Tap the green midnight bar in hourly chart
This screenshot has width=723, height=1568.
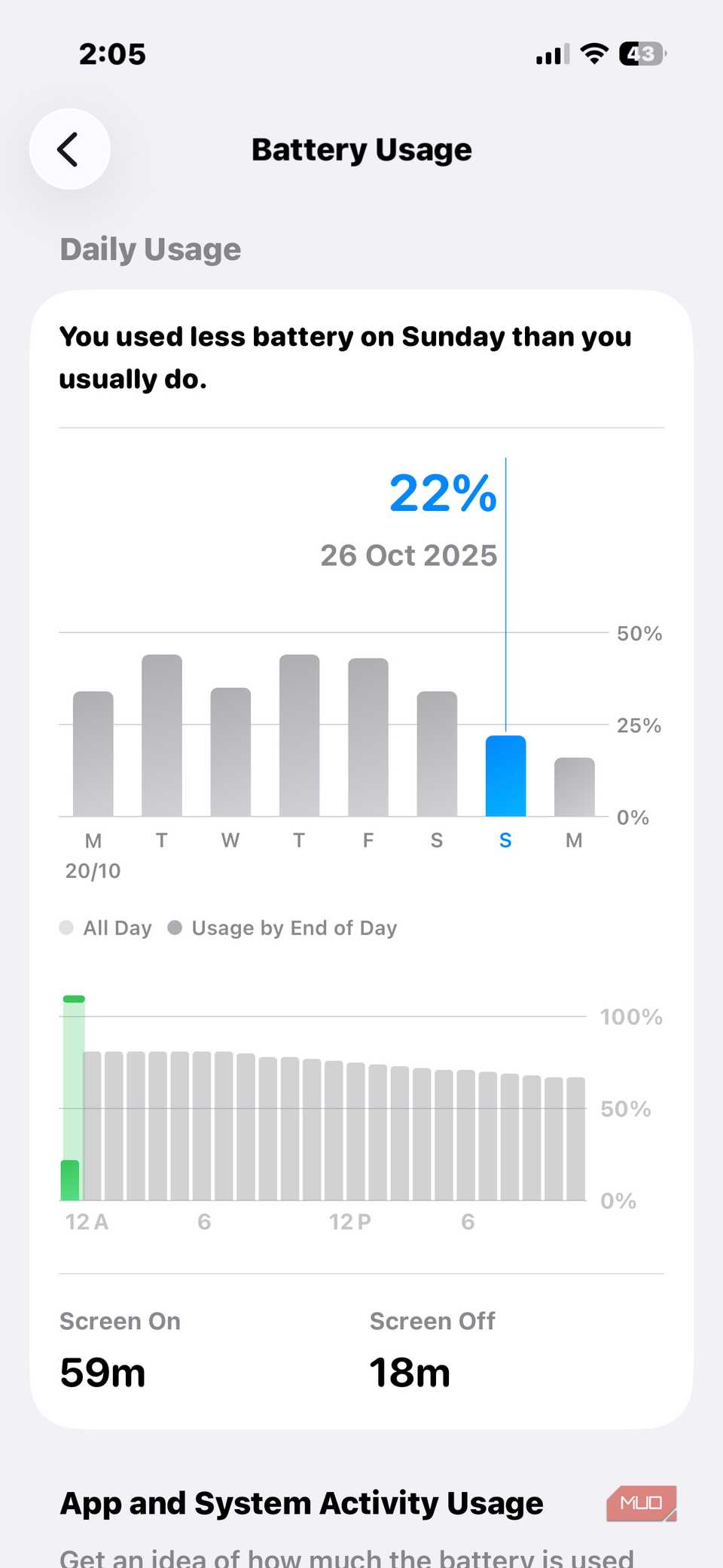tap(73, 1093)
